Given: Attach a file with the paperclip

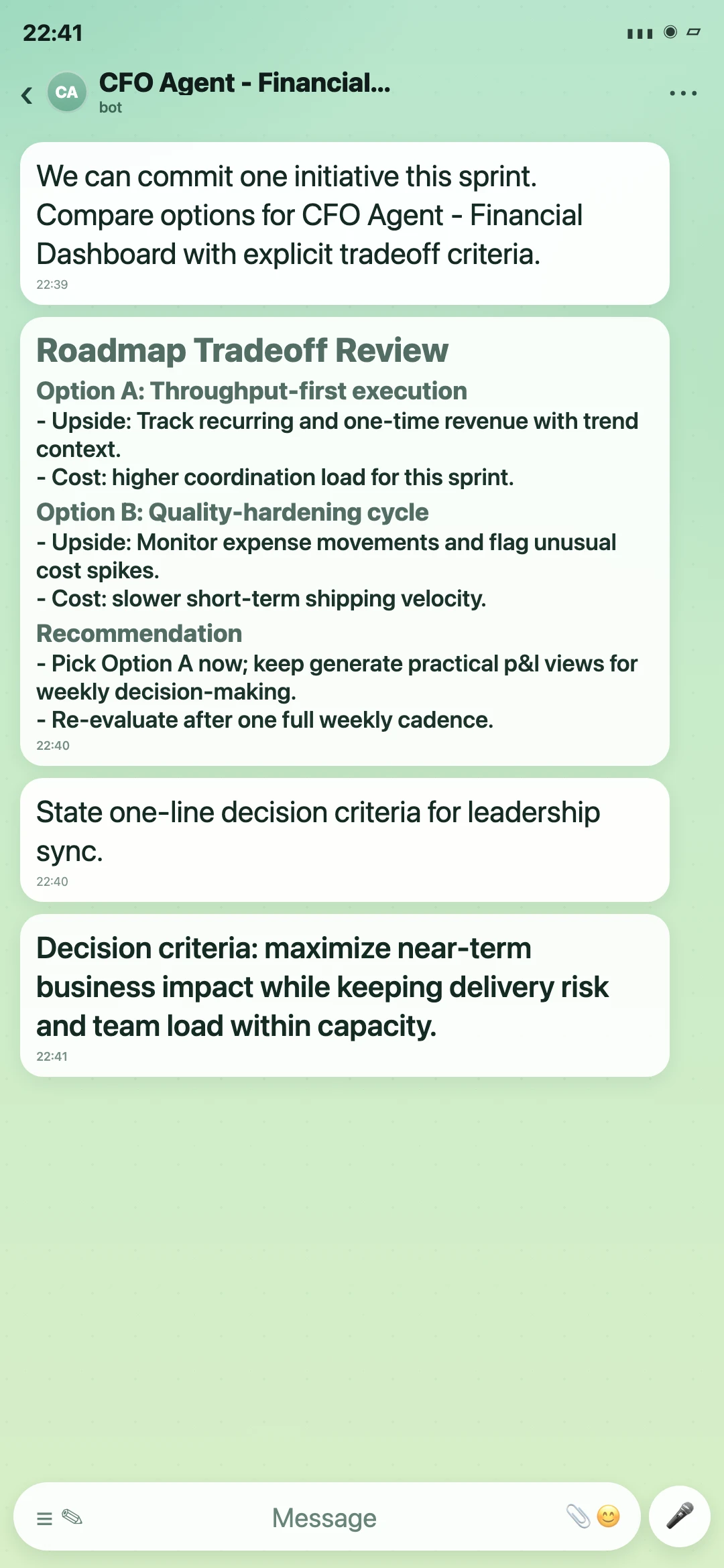Looking at the screenshot, I should 578,1516.
